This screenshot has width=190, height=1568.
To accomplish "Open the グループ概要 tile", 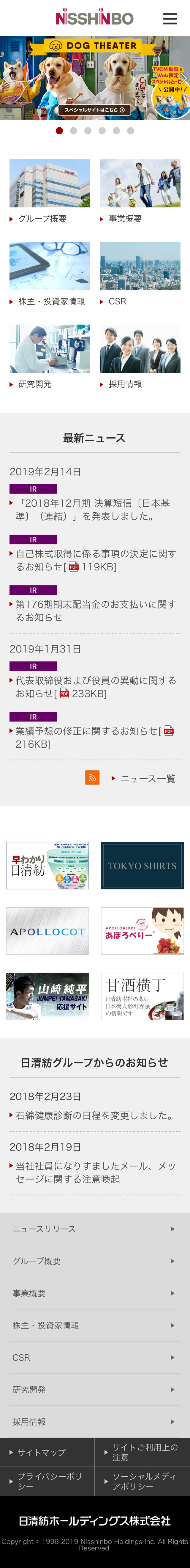I will pyautogui.click(x=50, y=183).
